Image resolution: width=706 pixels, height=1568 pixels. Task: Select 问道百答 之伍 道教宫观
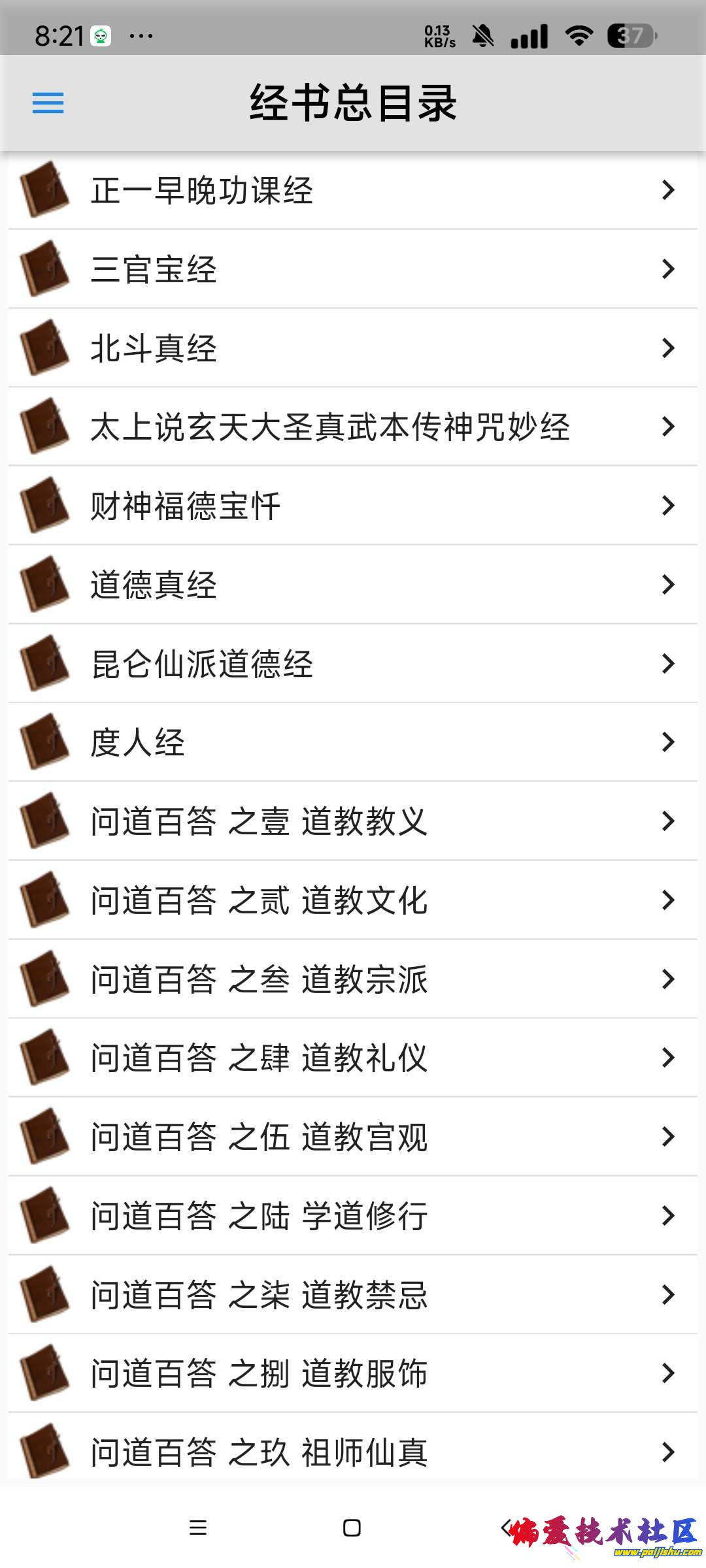(x=353, y=1137)
